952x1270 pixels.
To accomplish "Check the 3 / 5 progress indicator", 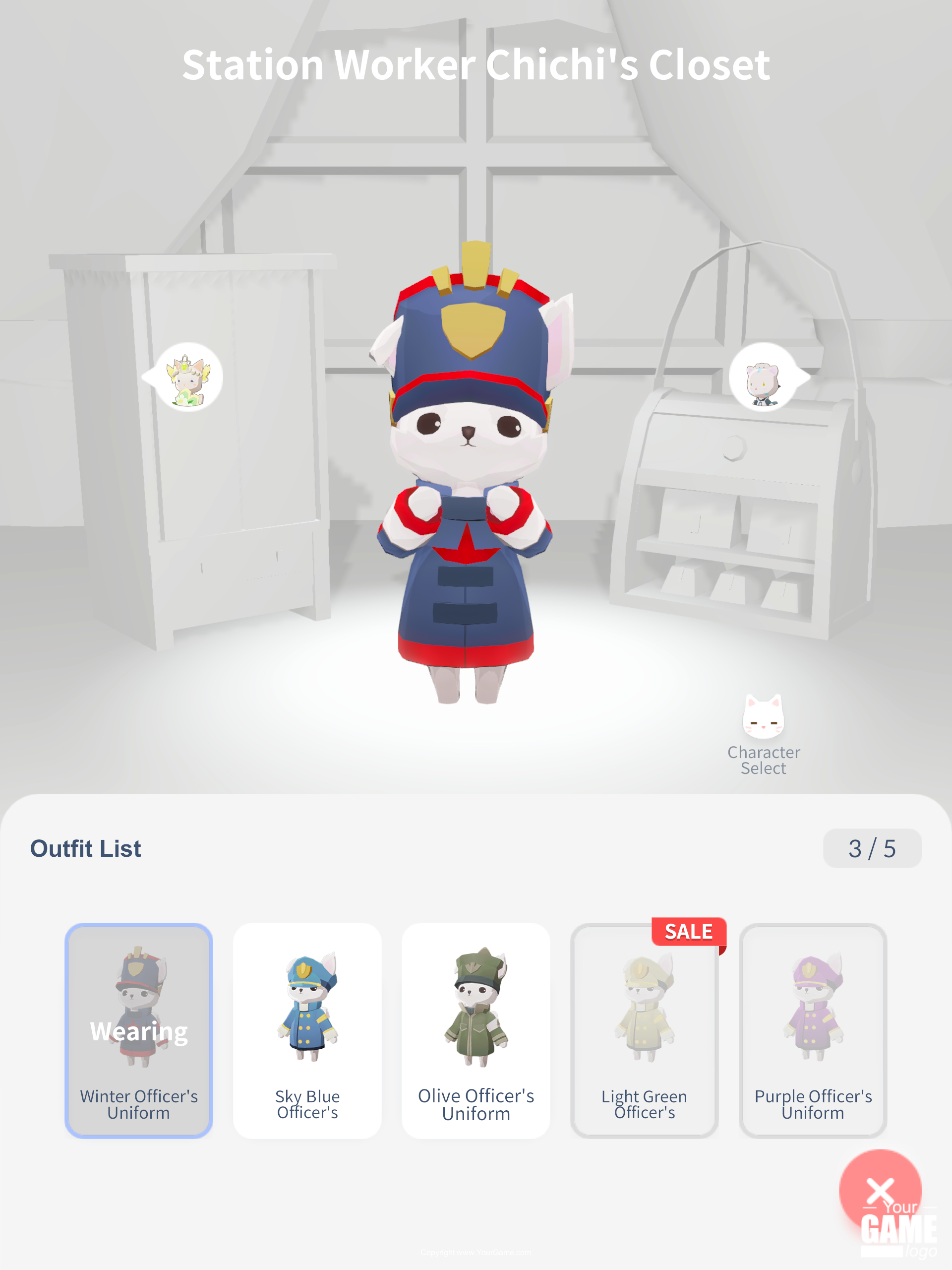I will point(871,848).
